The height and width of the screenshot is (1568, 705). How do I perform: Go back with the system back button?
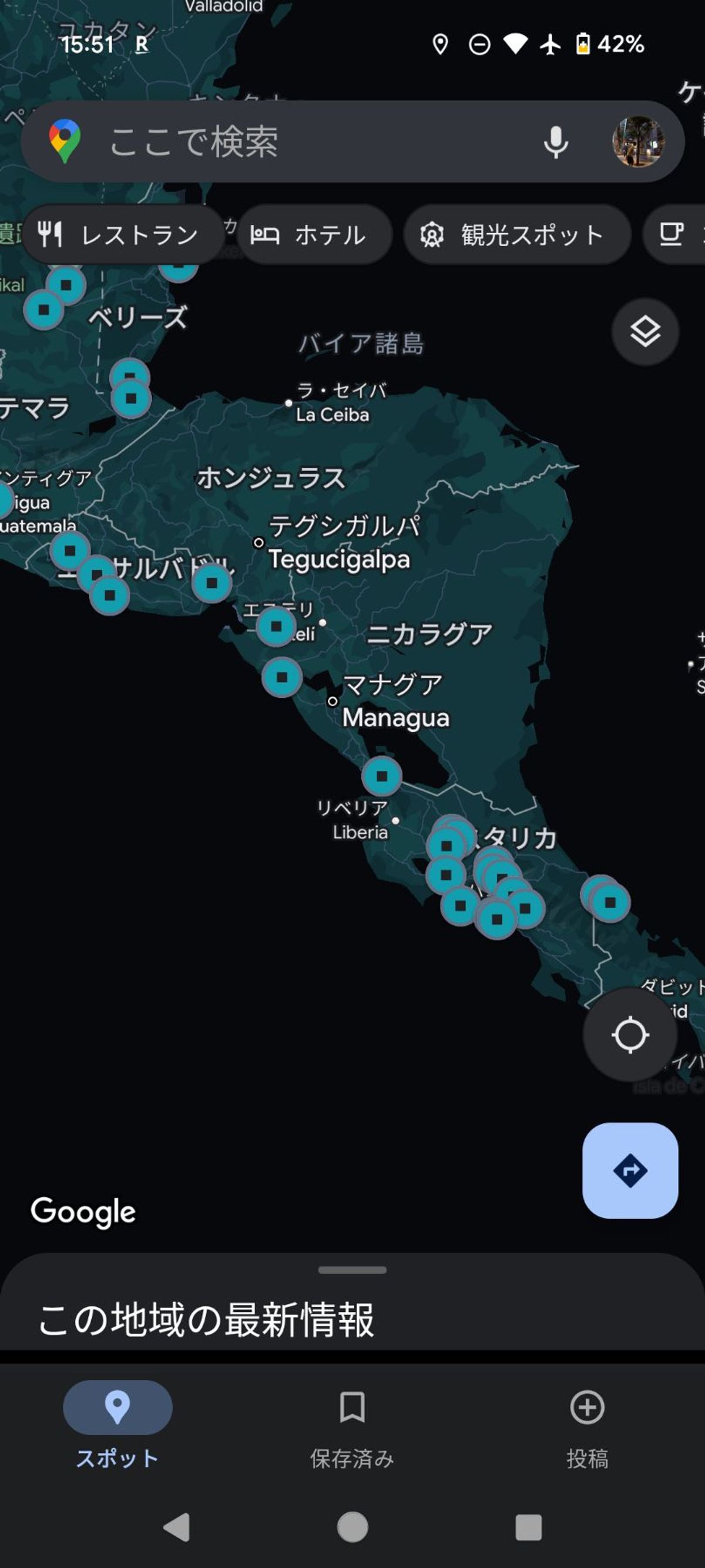(x=177, y=1527)
